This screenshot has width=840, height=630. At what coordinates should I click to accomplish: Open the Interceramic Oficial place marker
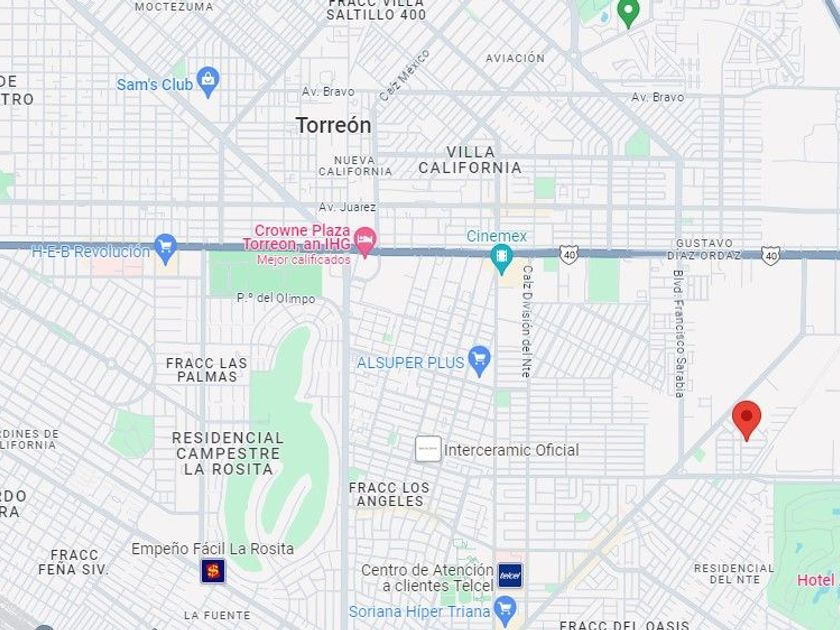(x=429, y=449)
